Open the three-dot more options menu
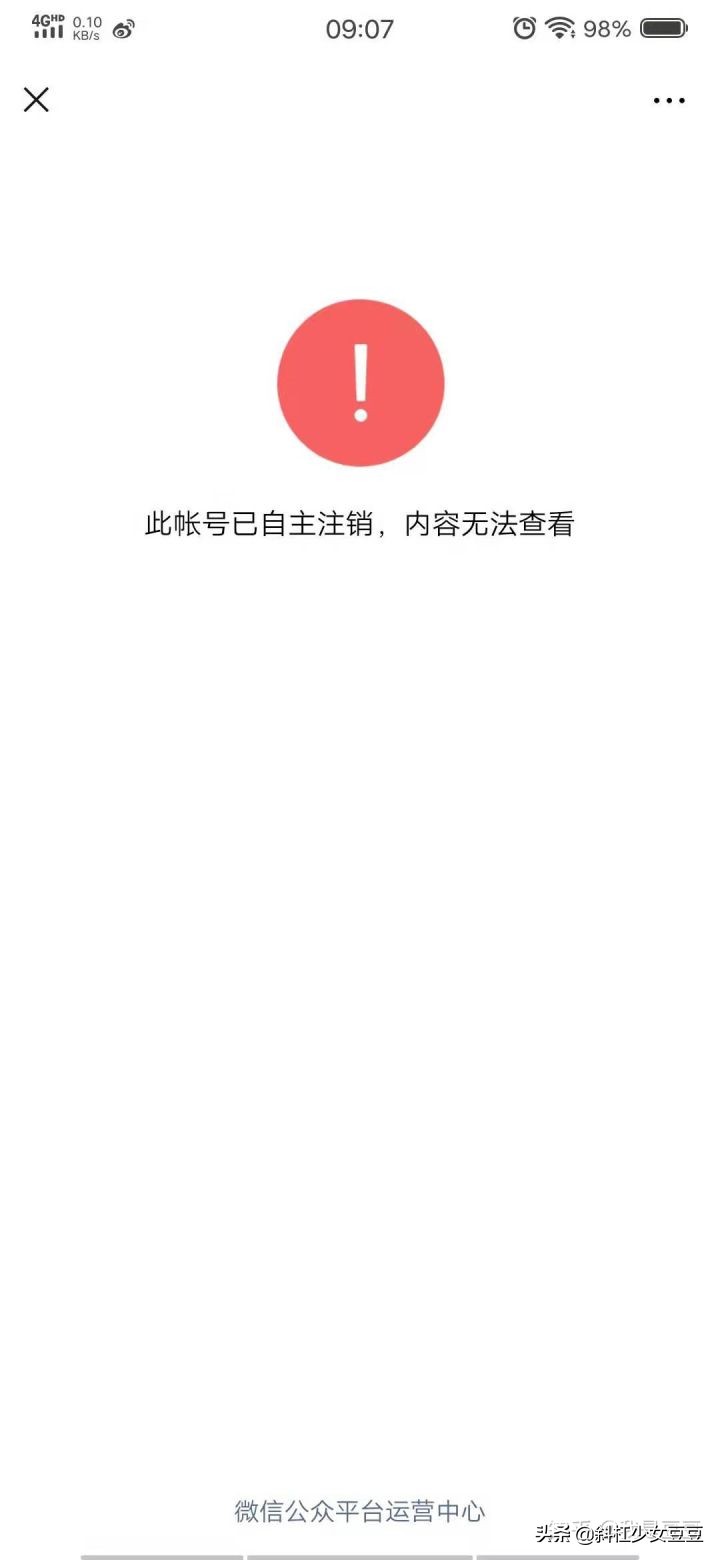Image resolution: width=720 pixels, height=1560 pixels. 668,100
